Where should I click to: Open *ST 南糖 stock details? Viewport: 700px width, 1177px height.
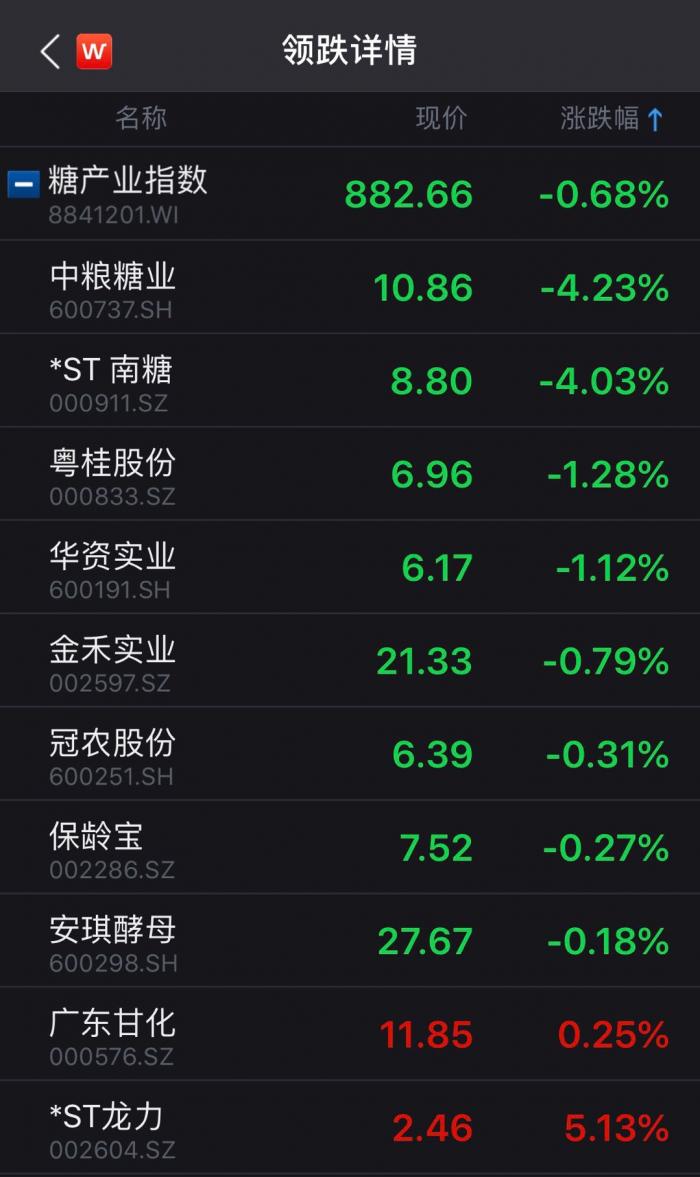111,381
